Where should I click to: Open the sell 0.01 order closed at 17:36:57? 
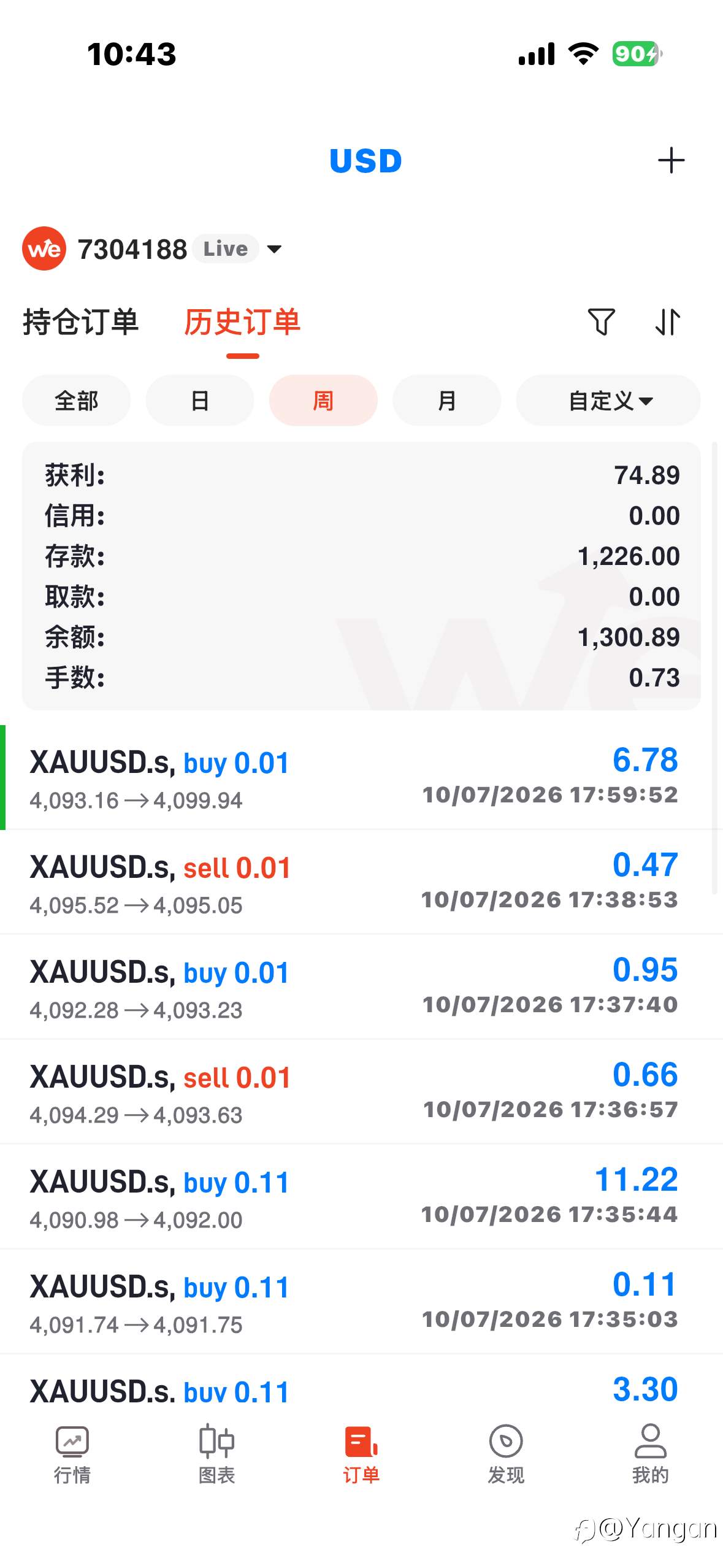(x=361, y=1092)
